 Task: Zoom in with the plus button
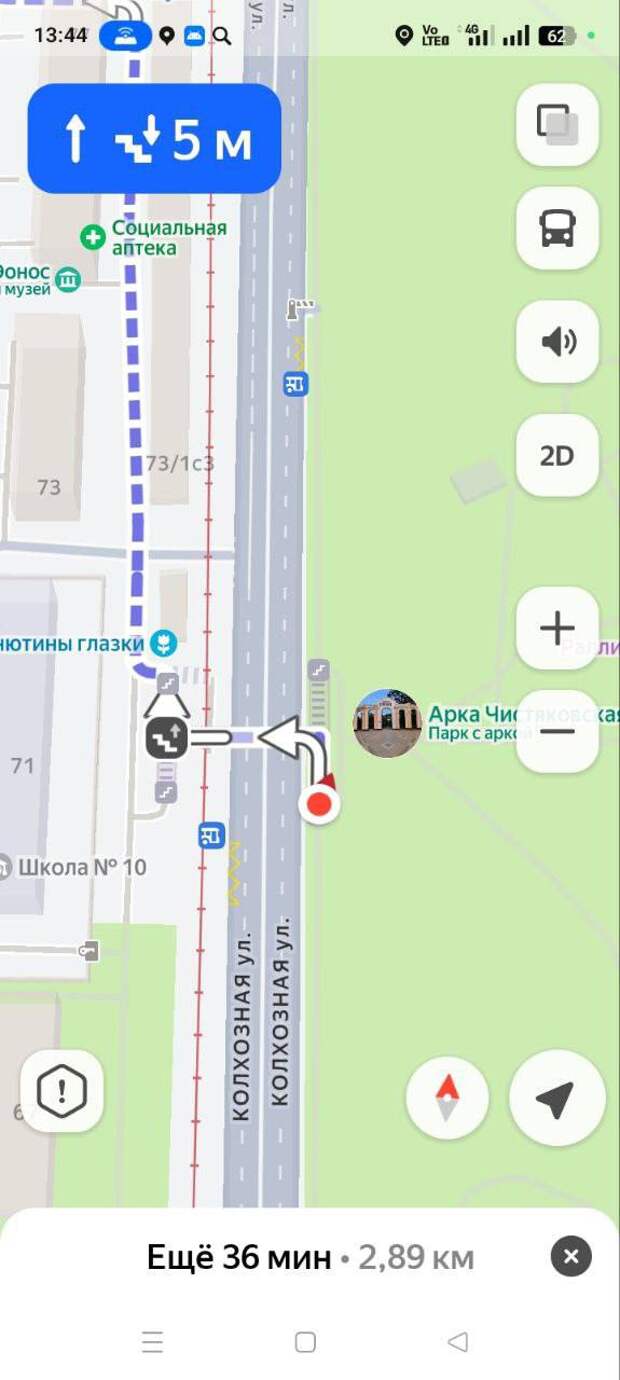tap(557, 628)
